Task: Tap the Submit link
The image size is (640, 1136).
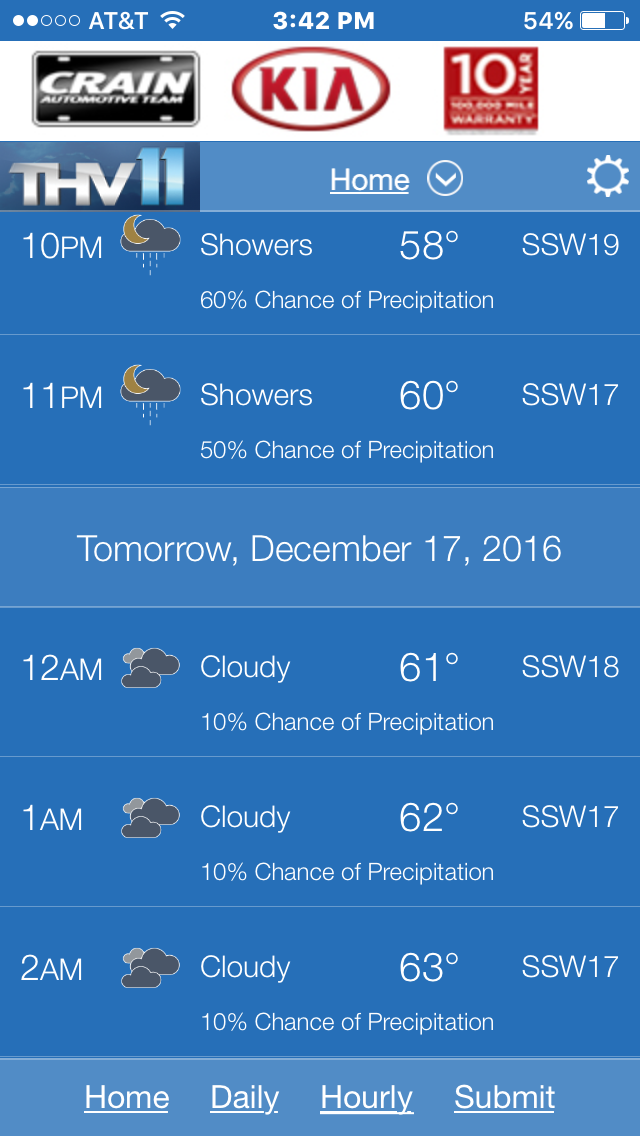Action: pyautogui.click(x=504, y=1097)
